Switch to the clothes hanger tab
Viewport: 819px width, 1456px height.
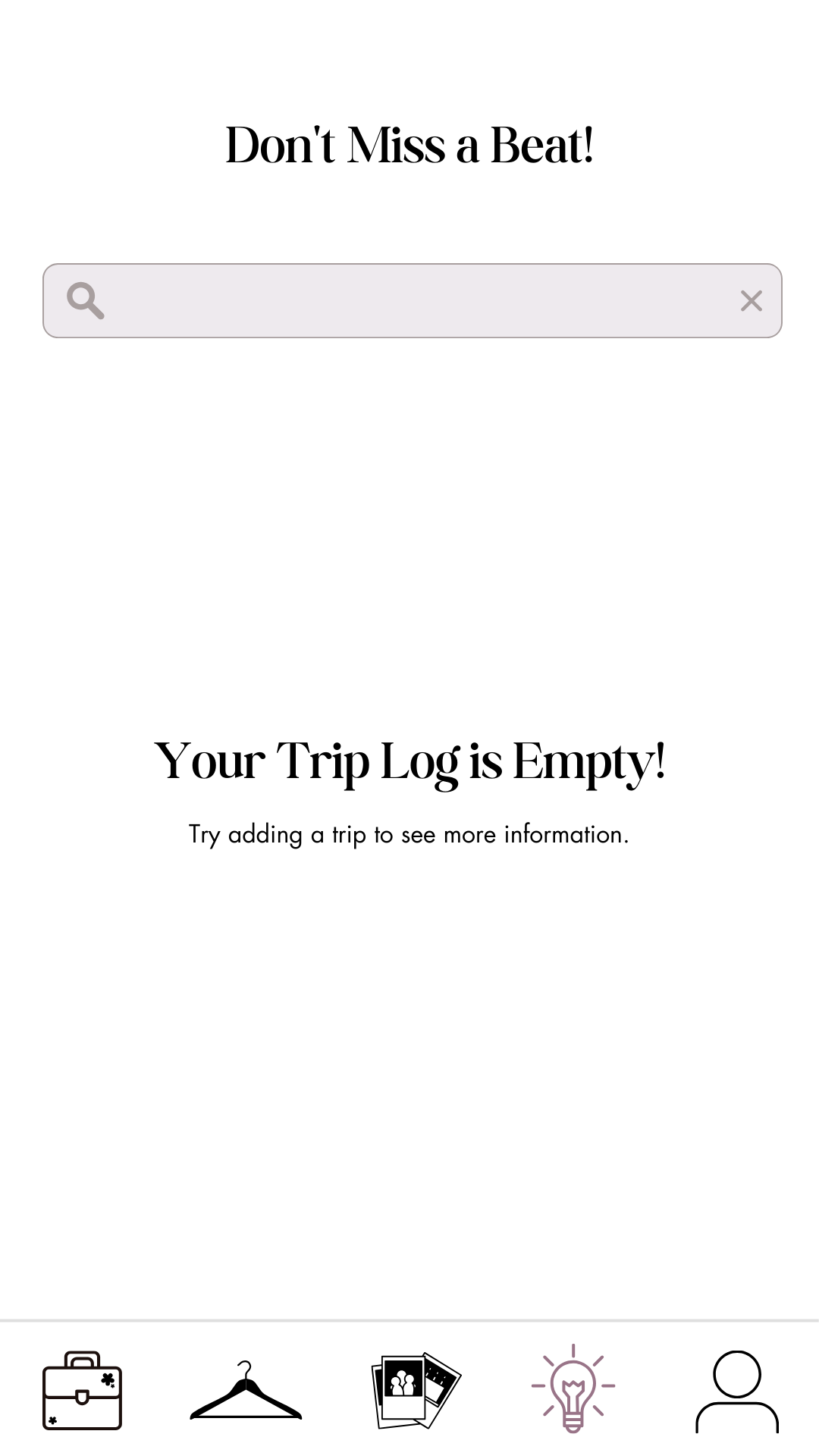(x=246, y=1389)
